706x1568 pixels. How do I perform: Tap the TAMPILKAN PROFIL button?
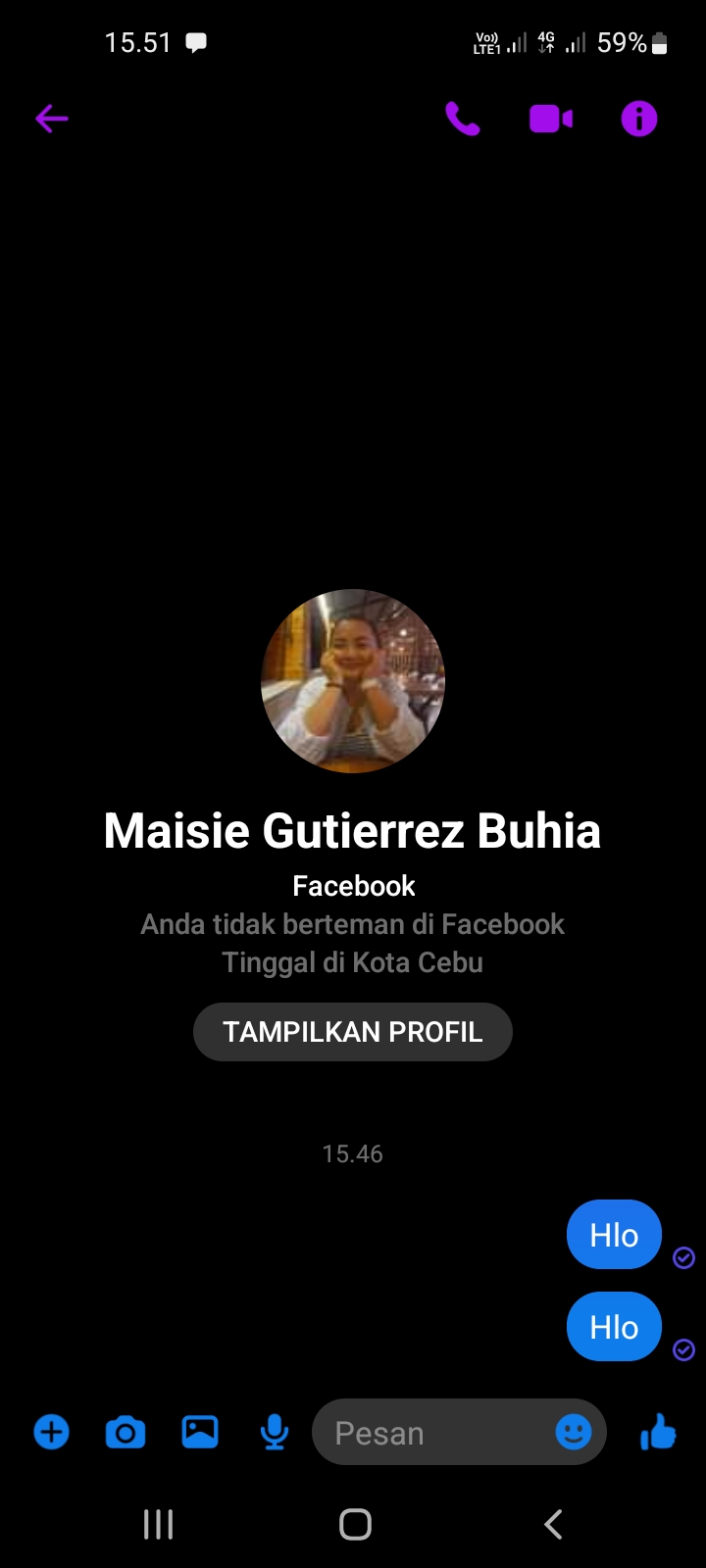coord(353,1032)
